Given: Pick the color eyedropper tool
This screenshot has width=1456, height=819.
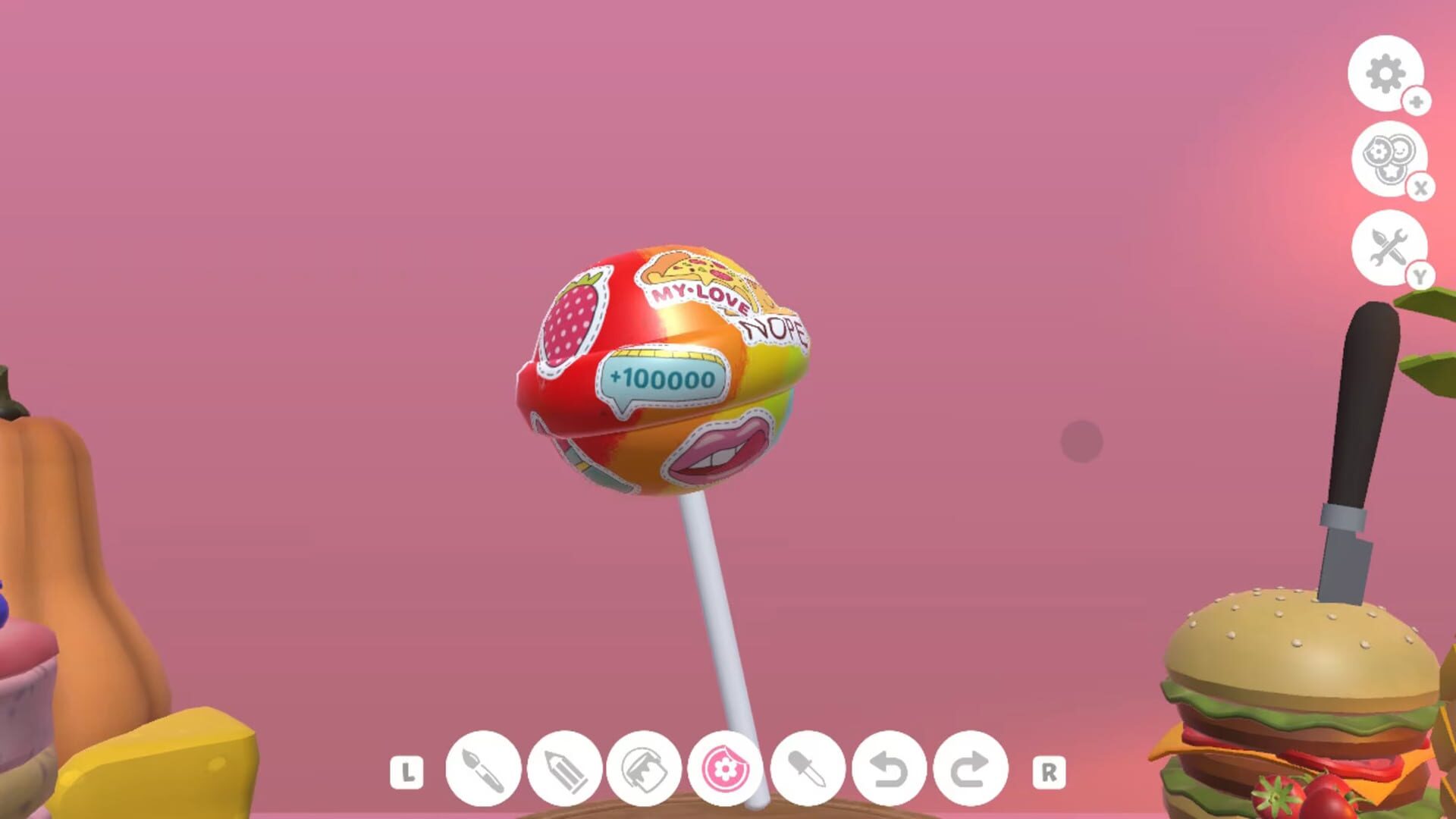Looking at the screenshot, I should click(808, 769).
